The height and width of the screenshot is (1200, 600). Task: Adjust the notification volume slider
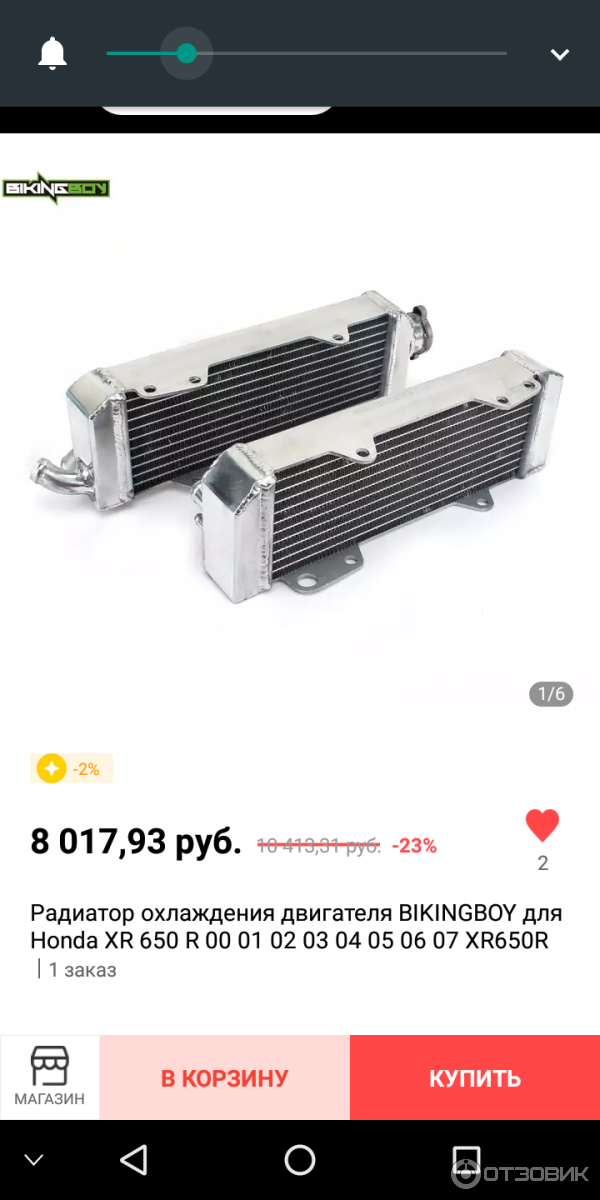pyautogui.click(x=187, y=53)
